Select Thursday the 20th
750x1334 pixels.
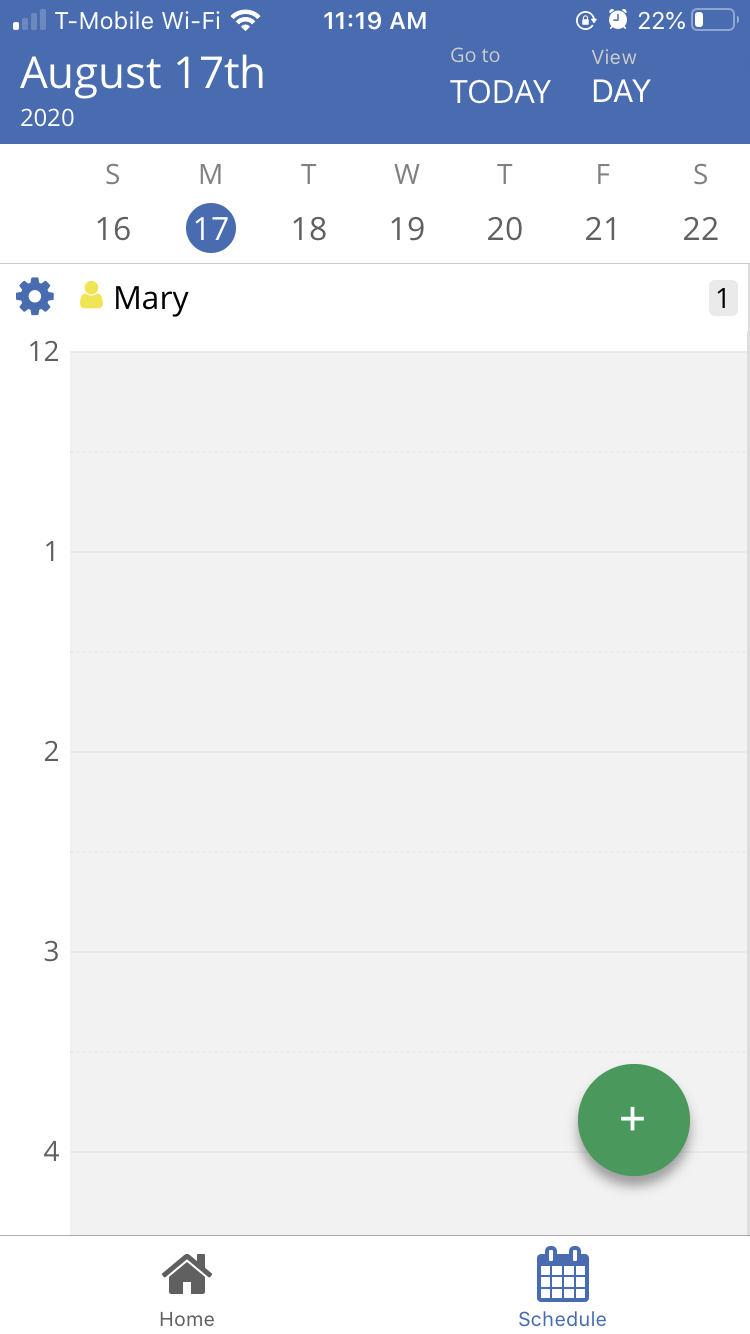pyautogui.click(x=504, y=228)
